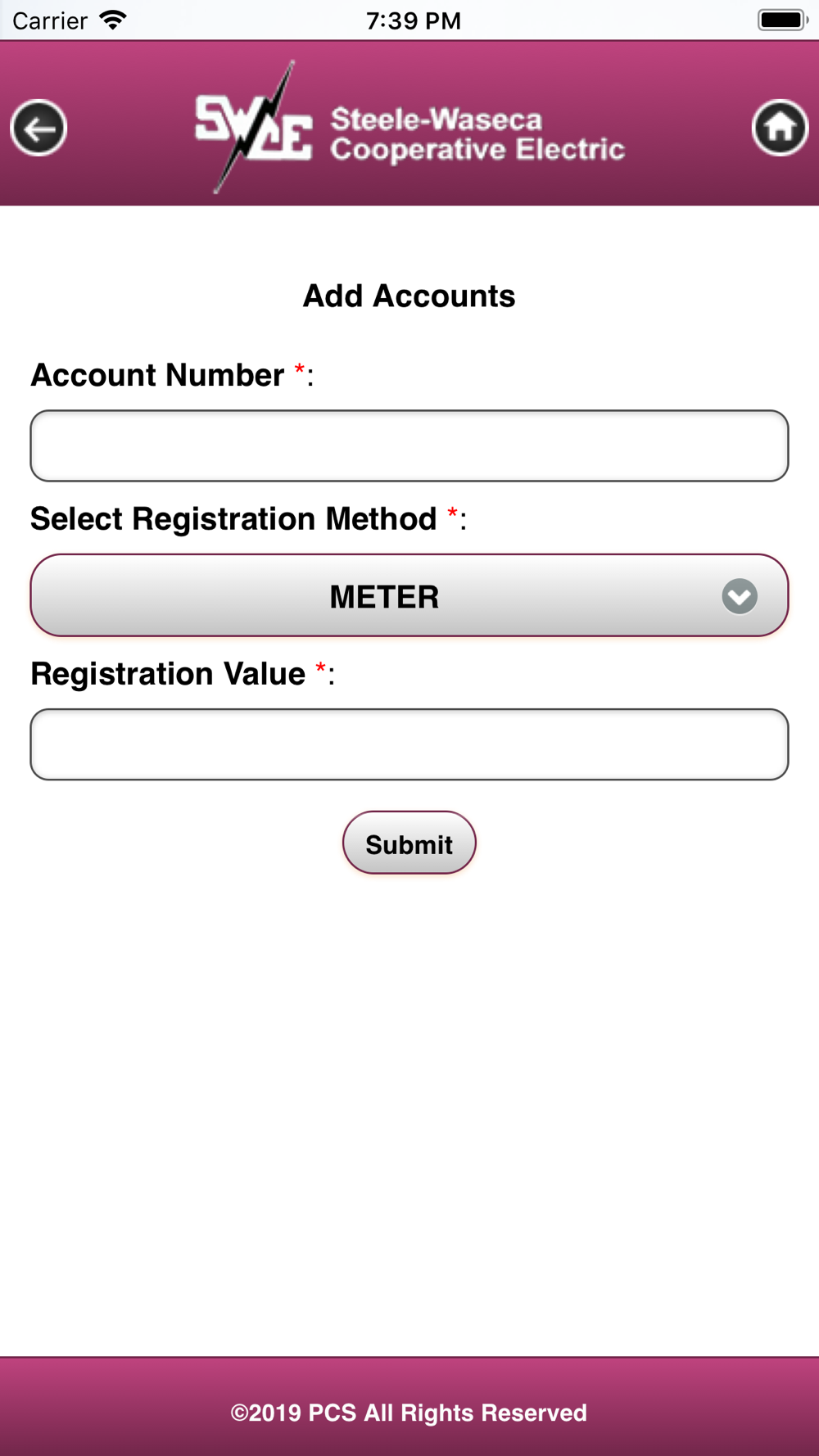Go back using the arrow icon

pos(38,128)
